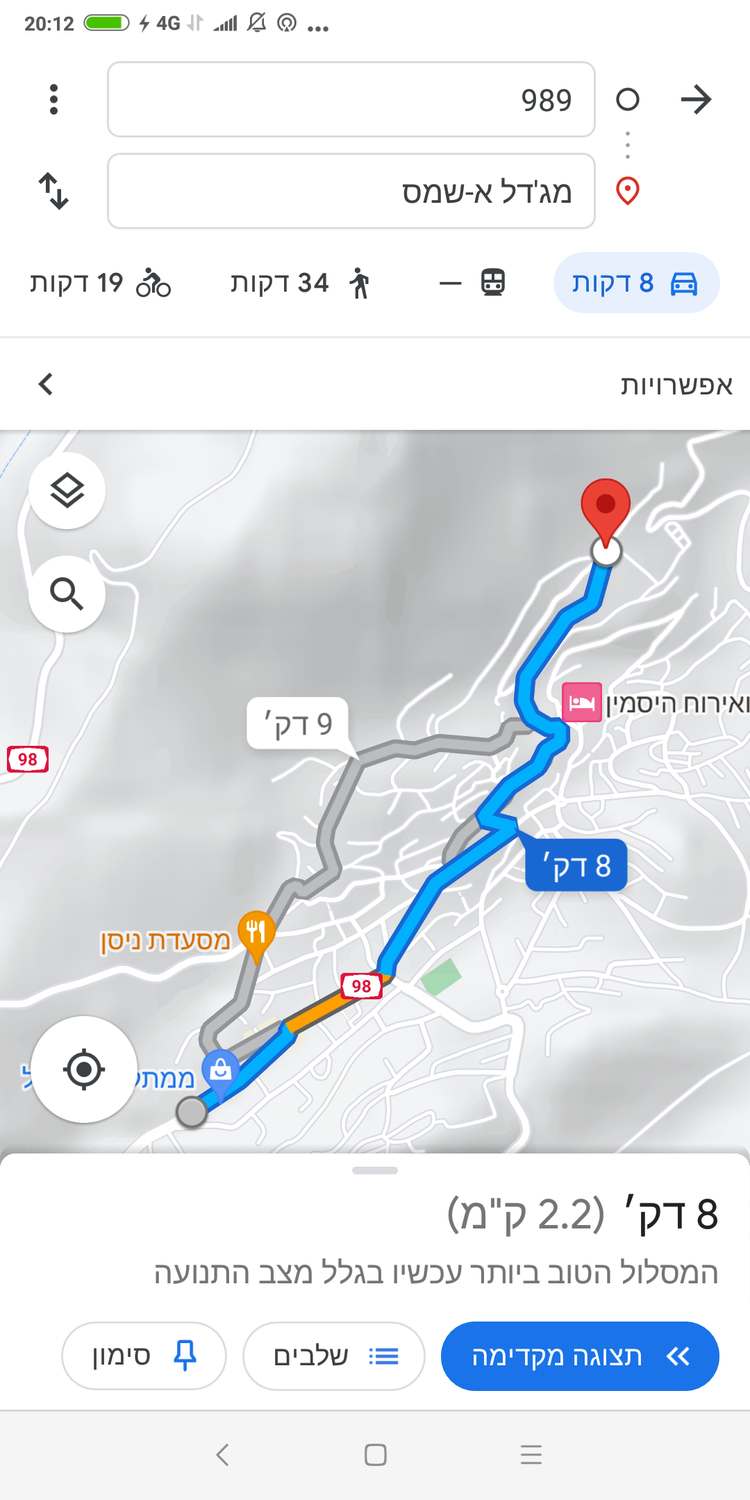Open route options אפשרויות

click(676, 385)
